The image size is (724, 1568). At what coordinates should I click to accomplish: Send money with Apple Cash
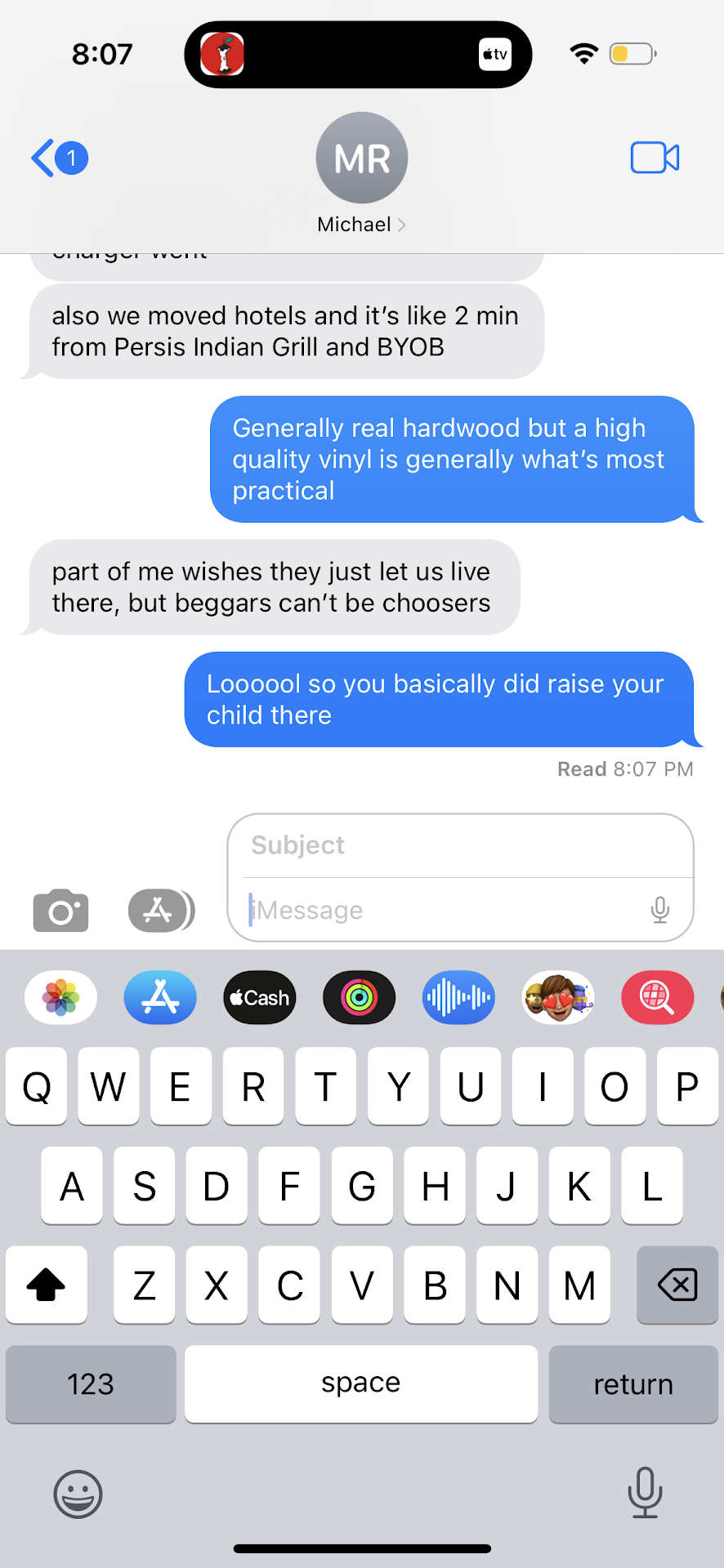tap(260, 998)
